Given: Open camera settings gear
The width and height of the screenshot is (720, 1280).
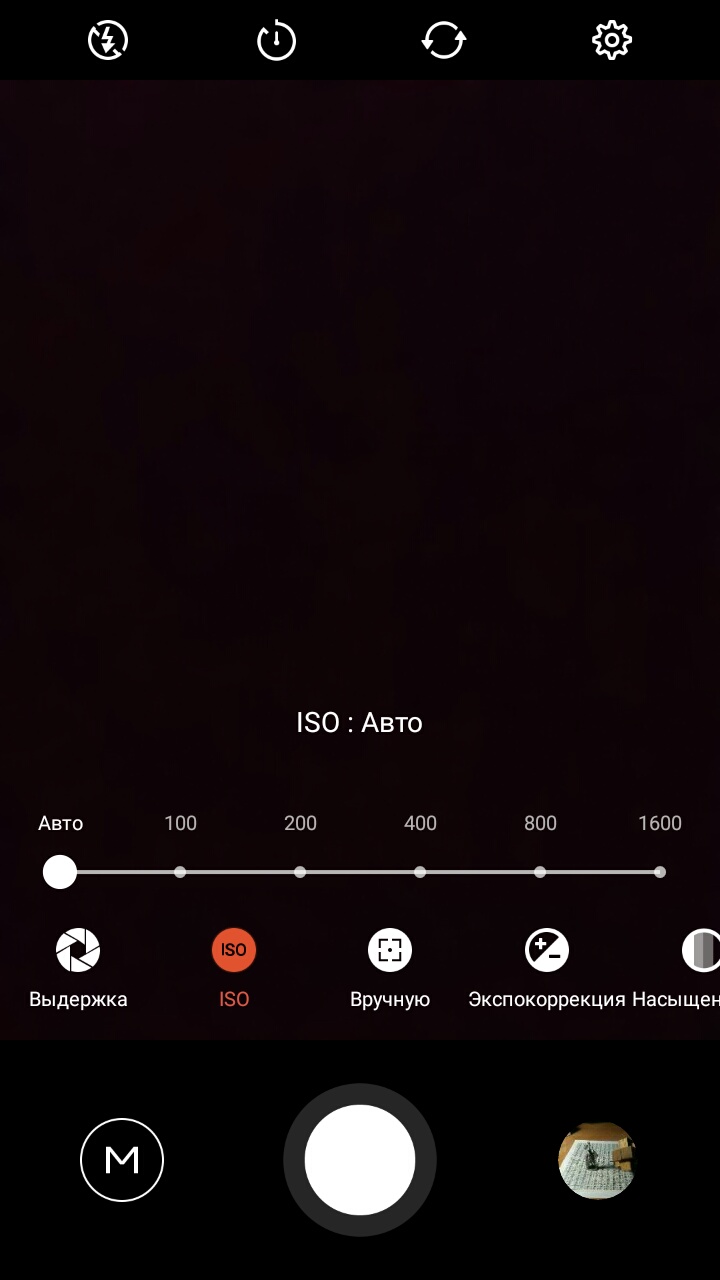Looking at the screenshot, I should [612, 40].
